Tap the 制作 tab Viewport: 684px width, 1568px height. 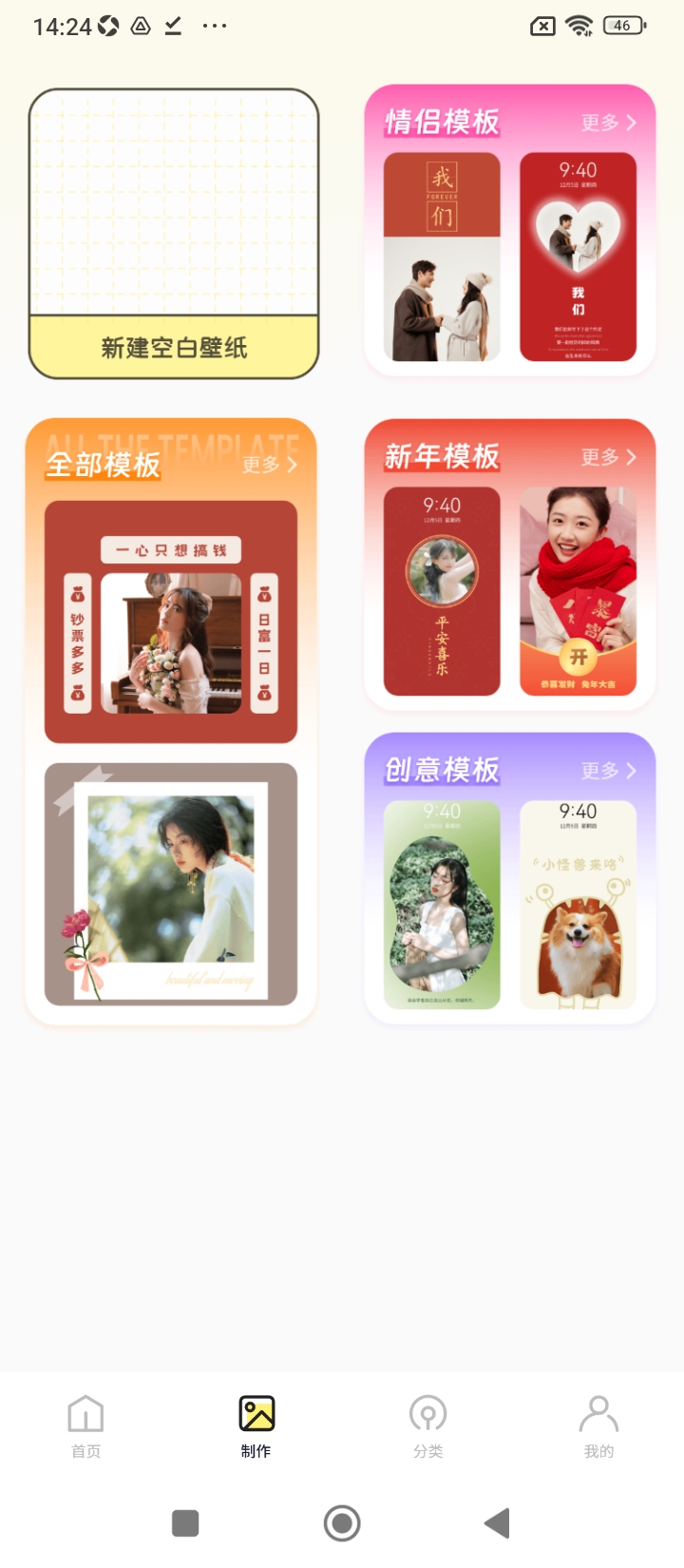tap(256, 1426)
